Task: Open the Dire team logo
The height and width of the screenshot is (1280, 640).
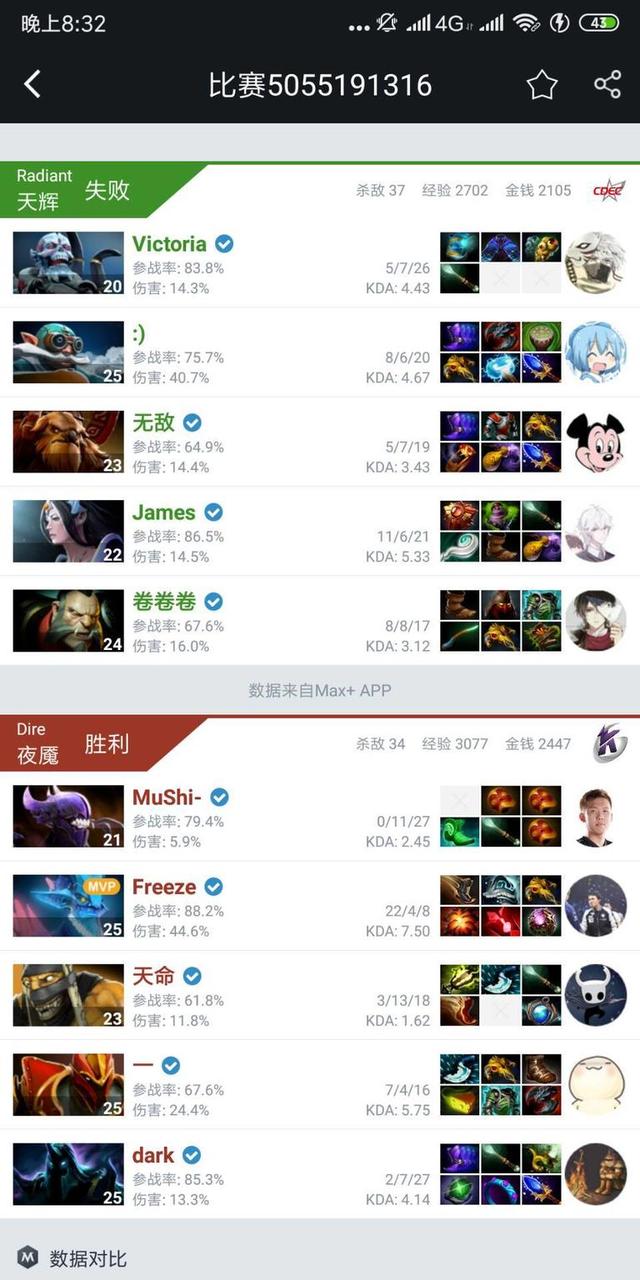Action: (606, 743)
